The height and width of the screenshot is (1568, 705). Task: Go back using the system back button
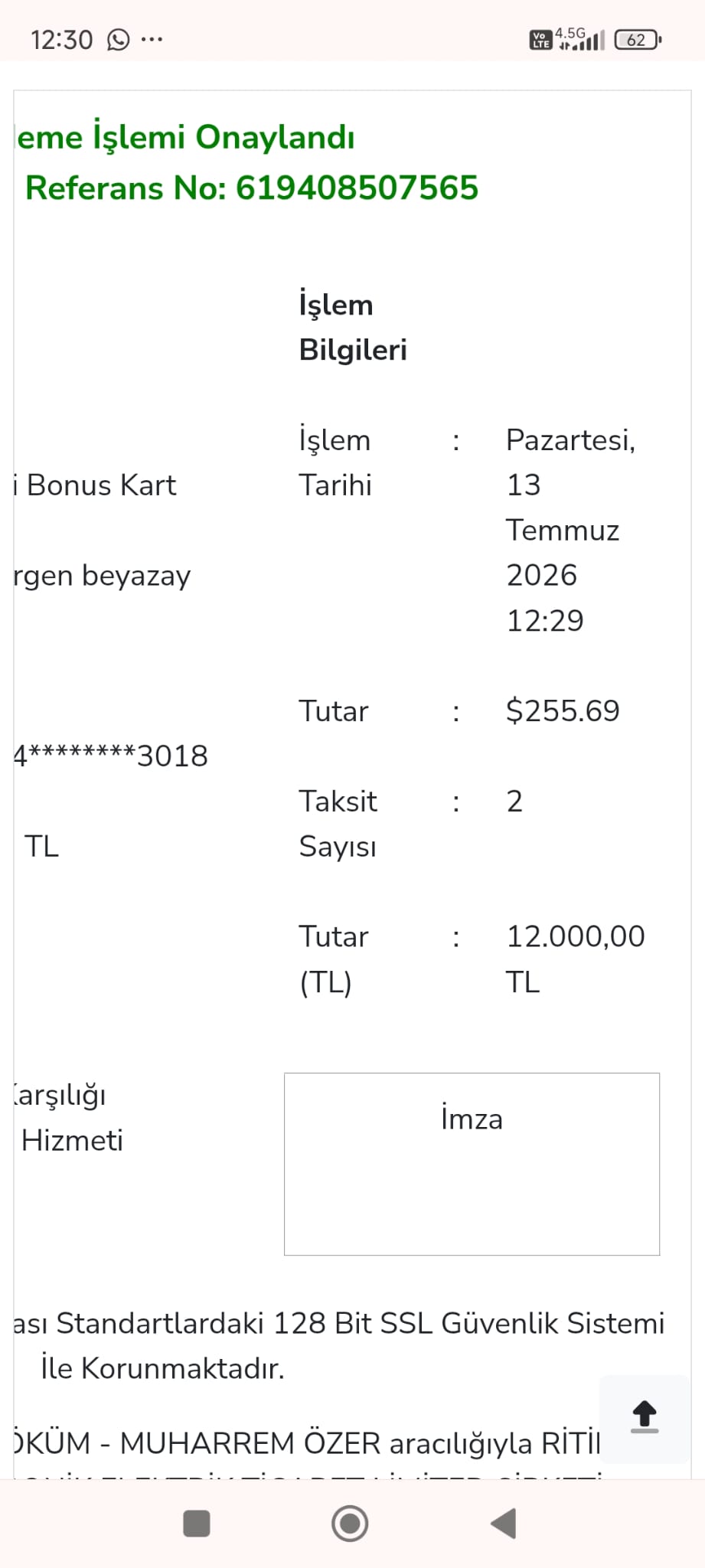tap(504, 1524)
